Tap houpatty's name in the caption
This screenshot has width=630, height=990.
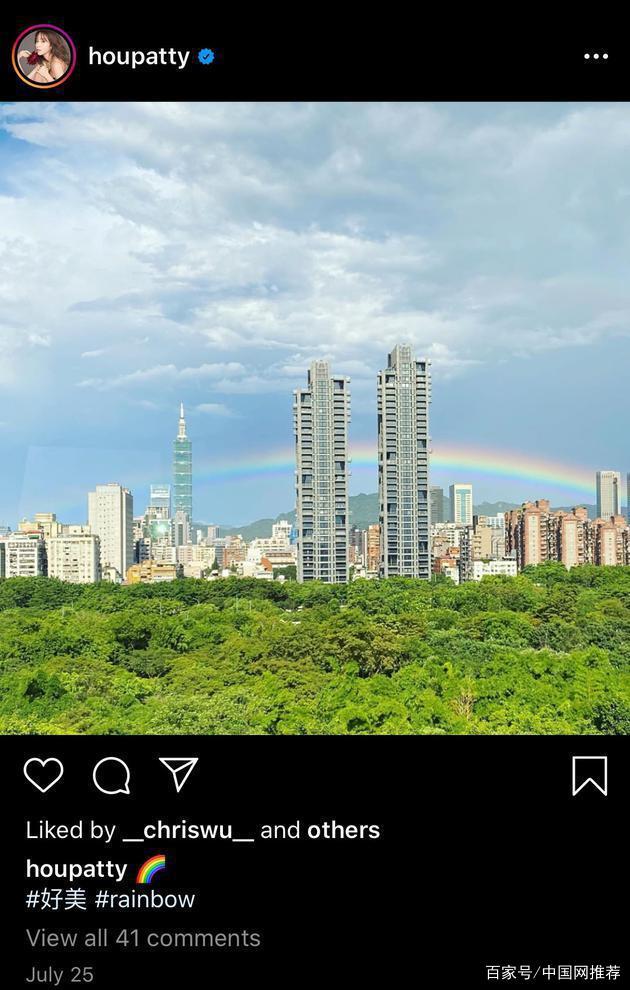pyautogui.click(x=76, y=868)
